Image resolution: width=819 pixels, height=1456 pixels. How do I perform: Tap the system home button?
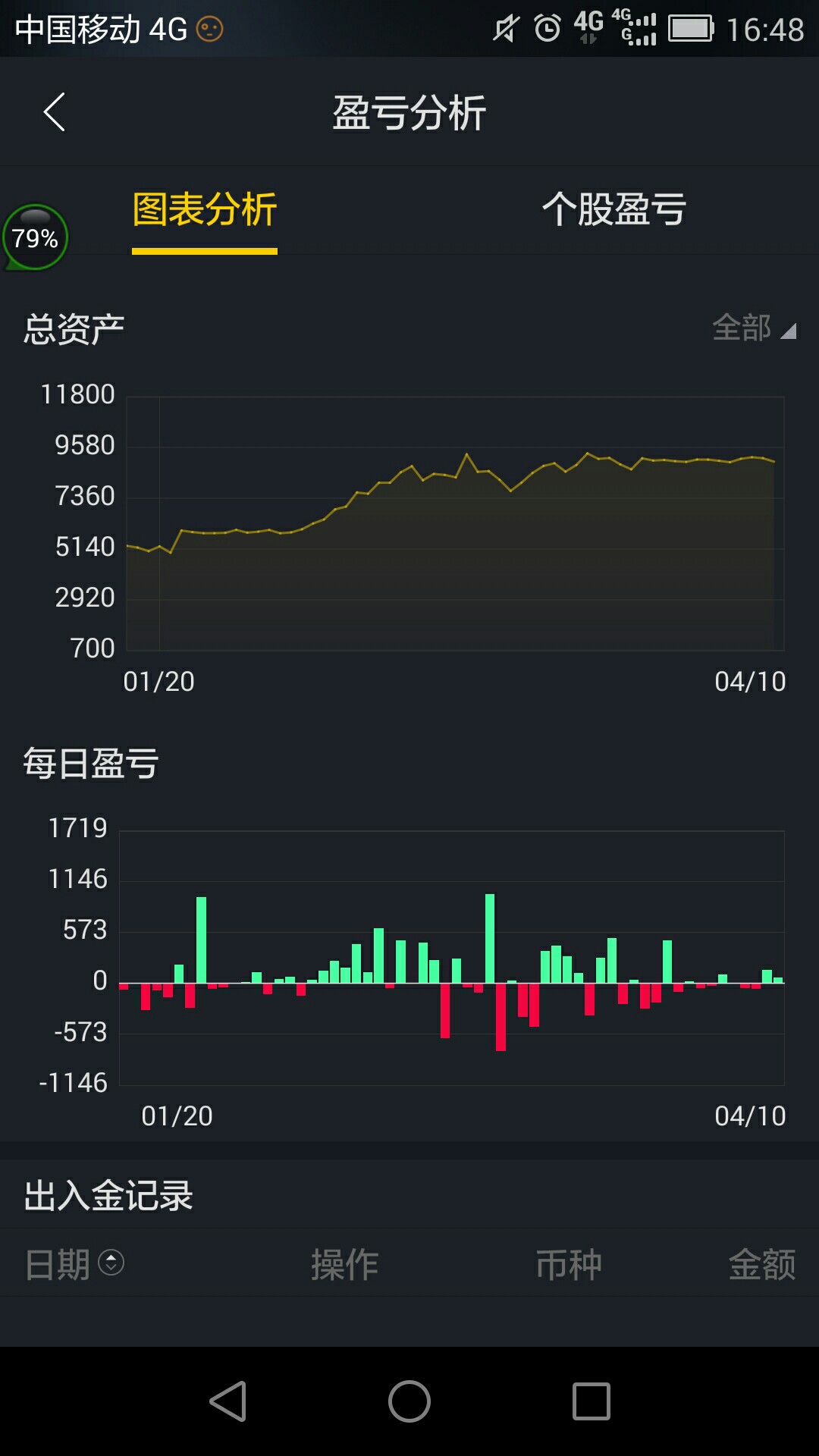click(409, 1401)
